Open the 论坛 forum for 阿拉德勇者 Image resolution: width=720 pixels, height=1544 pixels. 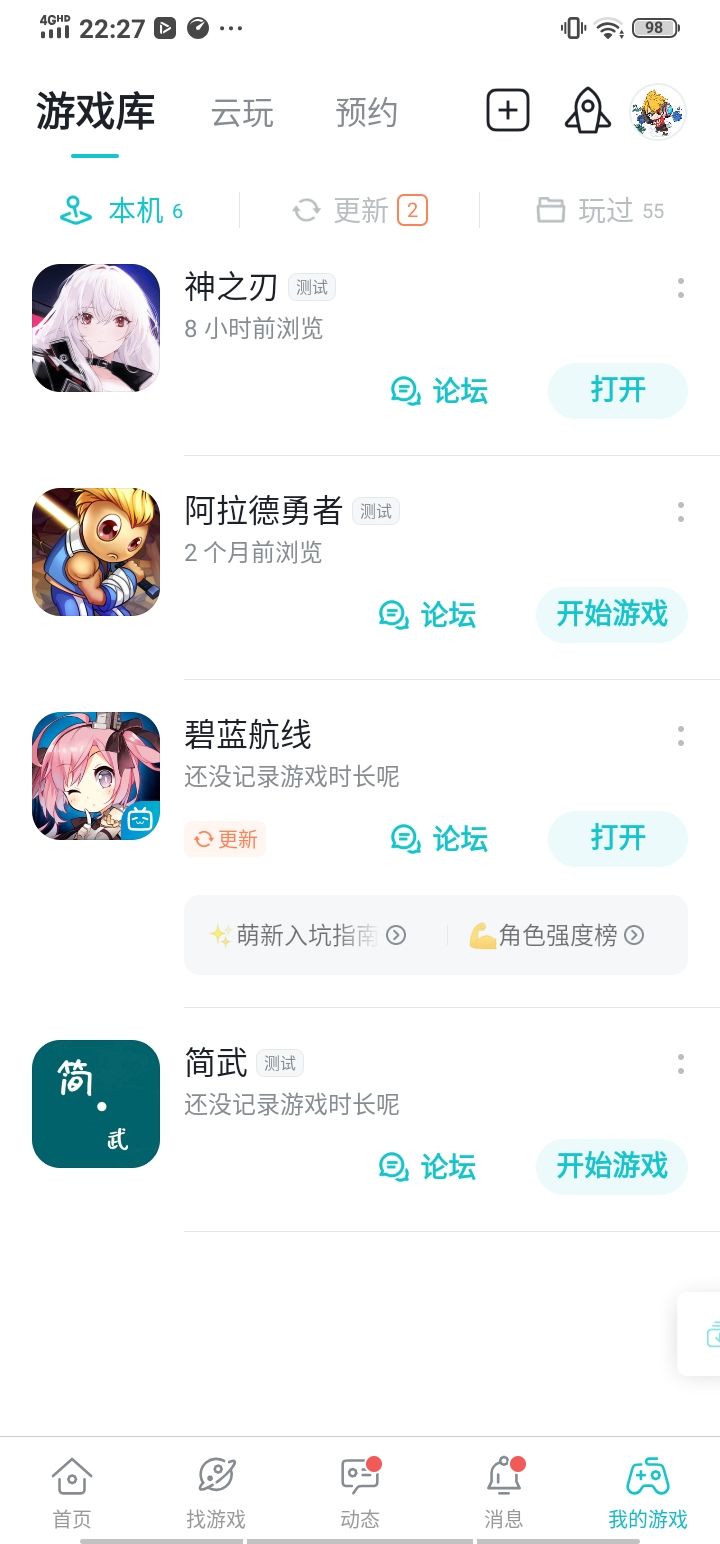pos(427,614)
